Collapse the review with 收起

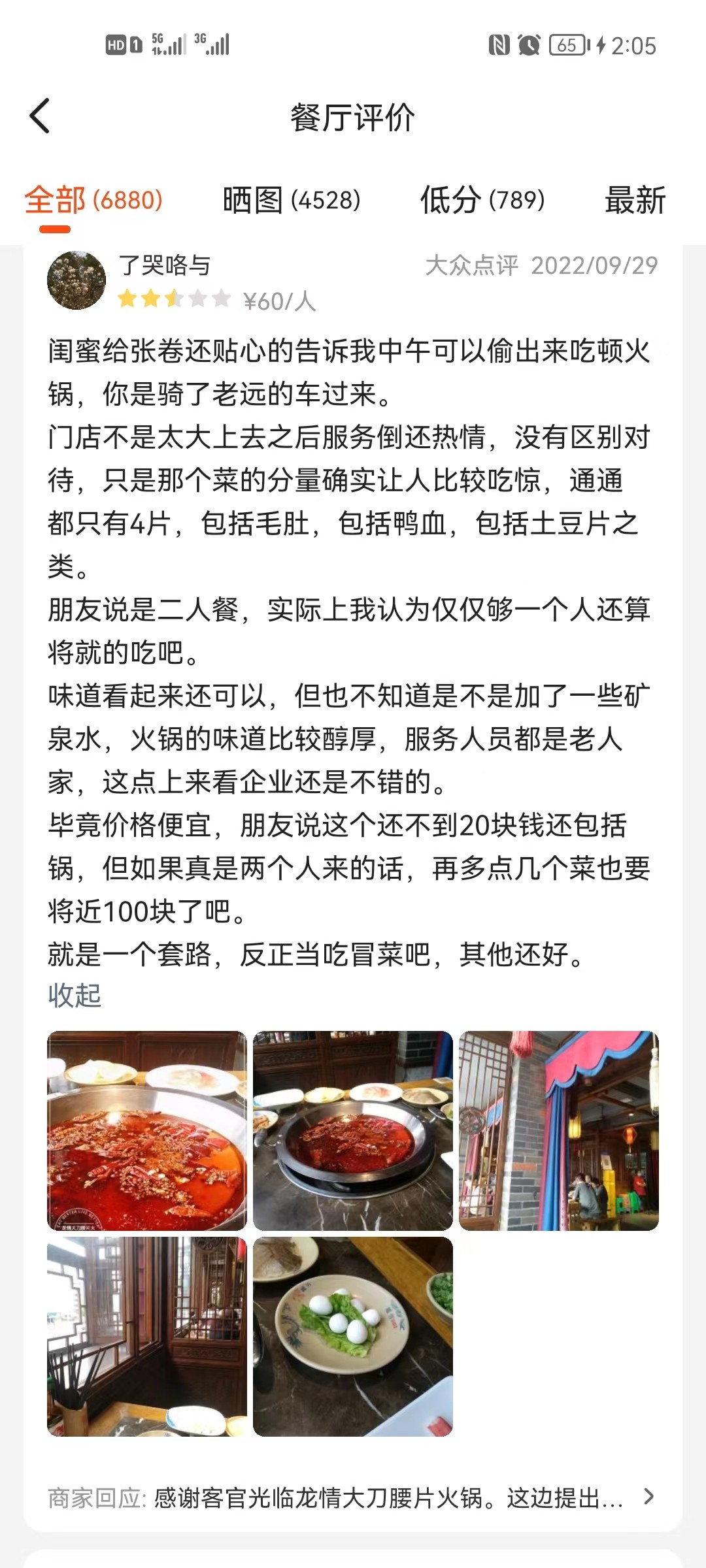click(75, 996)
